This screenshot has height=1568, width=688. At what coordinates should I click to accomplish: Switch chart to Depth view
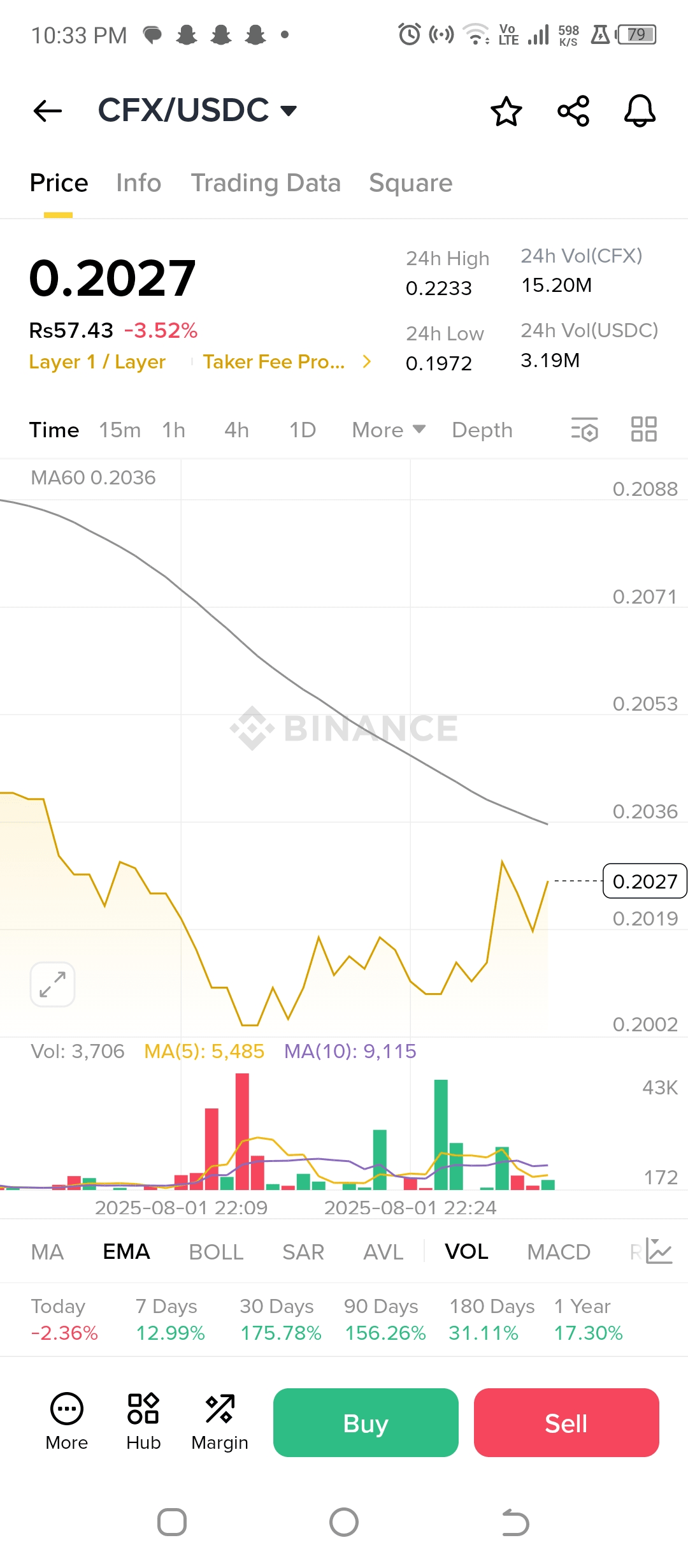click(x=482, y=430)
